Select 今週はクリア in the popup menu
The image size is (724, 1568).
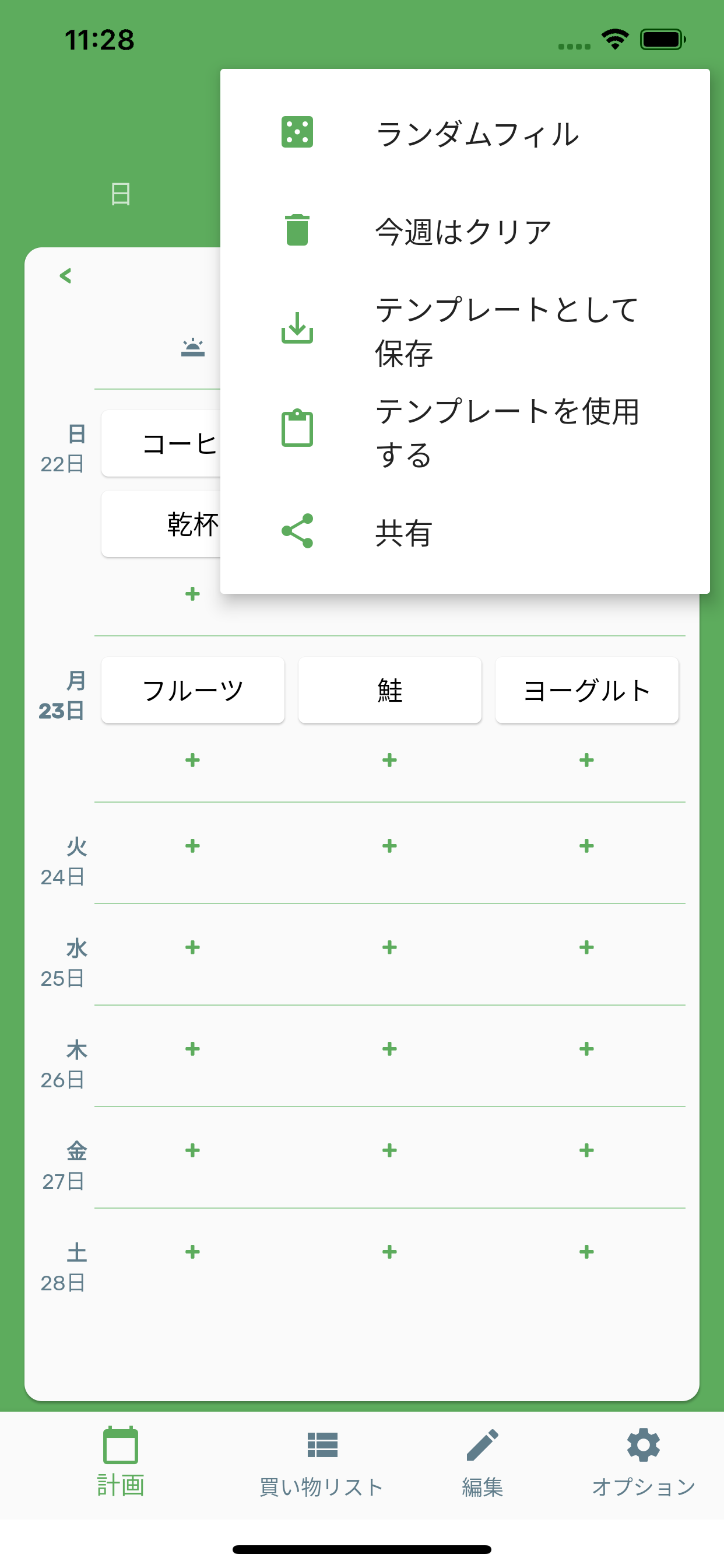click(x=463, y=230)
